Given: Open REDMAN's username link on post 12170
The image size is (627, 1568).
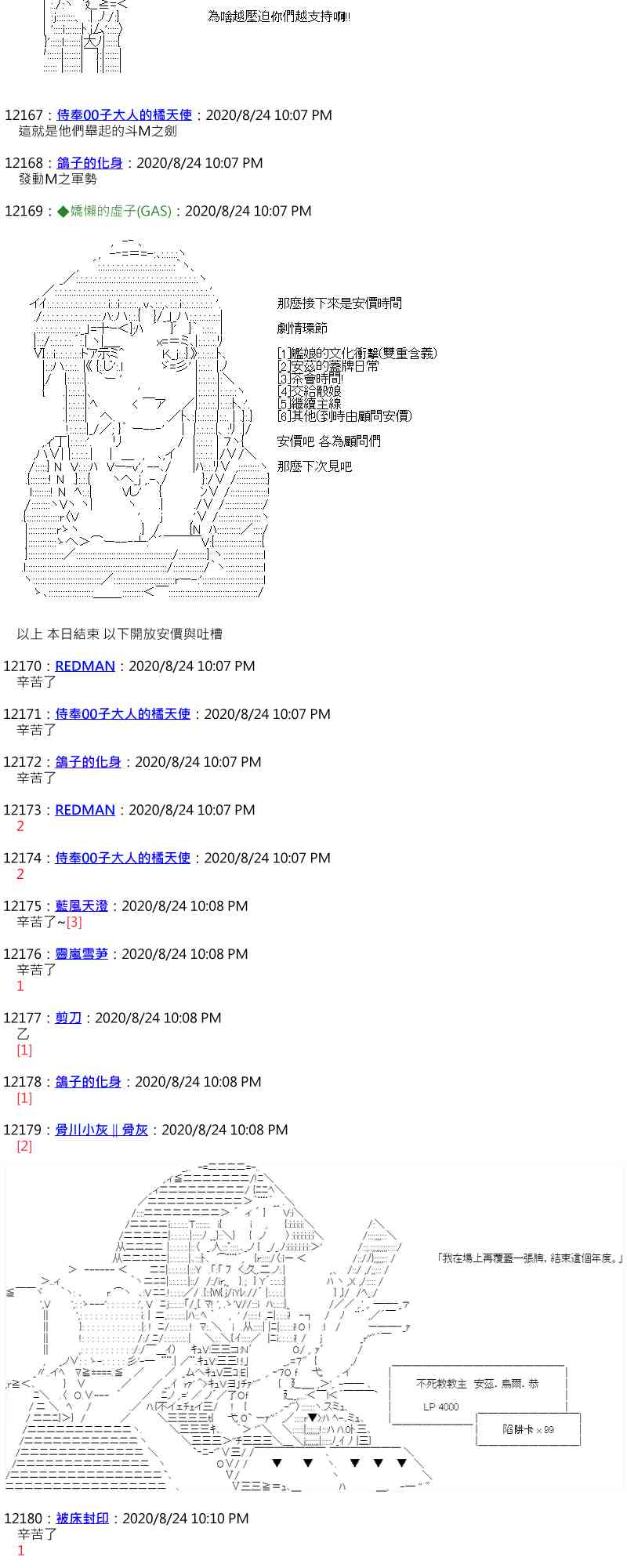Looking at the screenshot, I should [85, 666].
